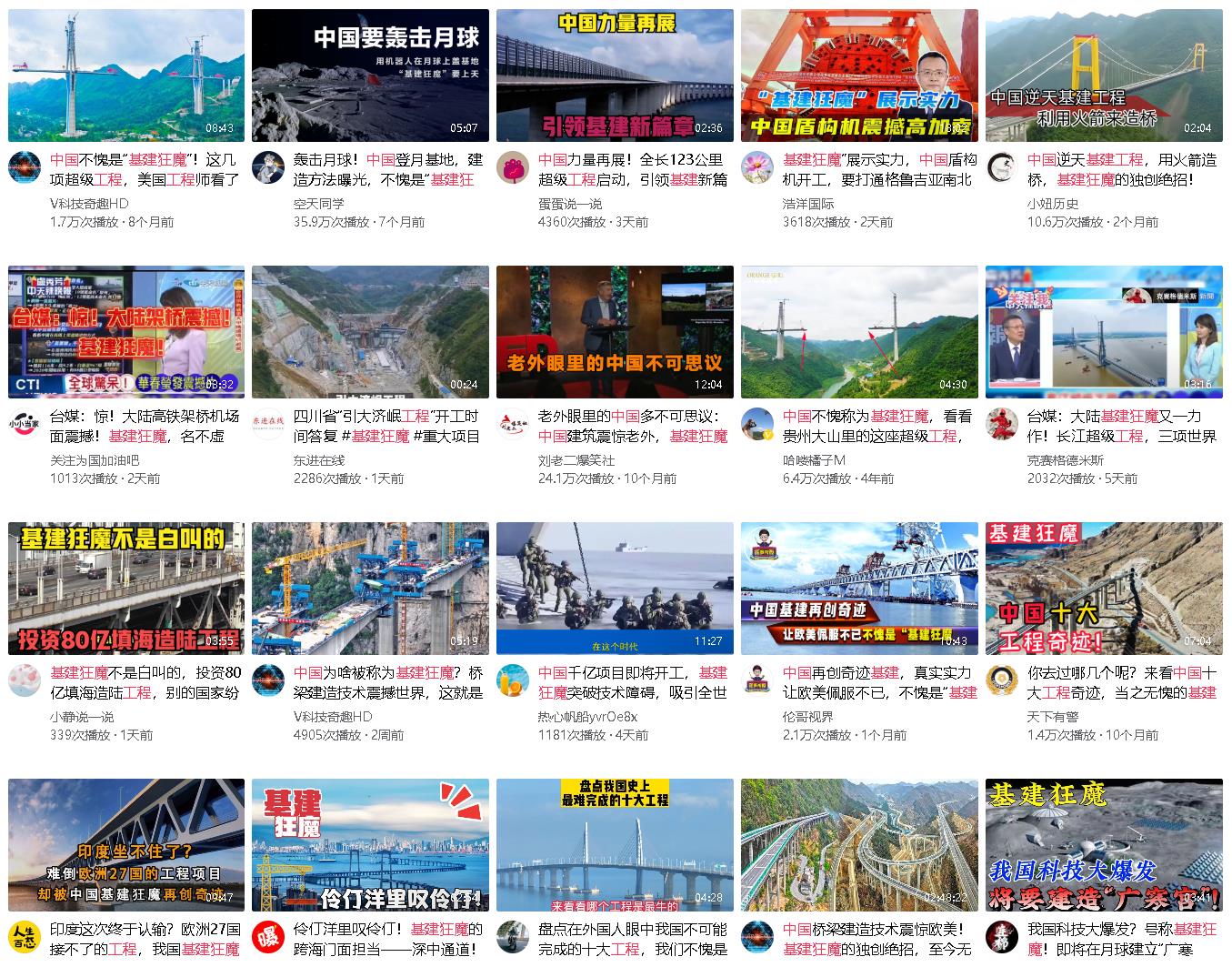
Task: Visit the 空天同学 channel
Action: 318,204
